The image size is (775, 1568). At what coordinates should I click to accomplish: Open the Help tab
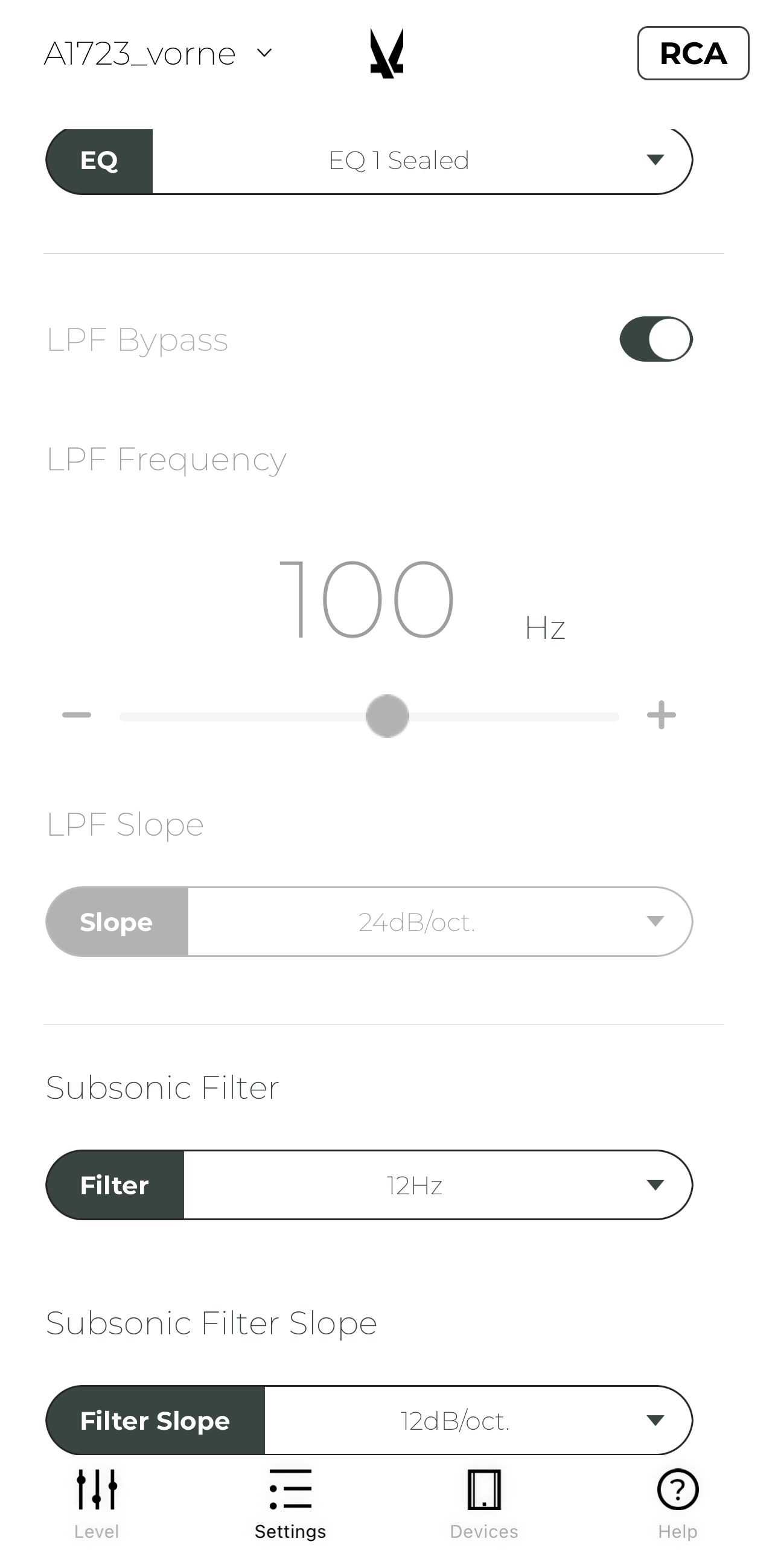[677, 1503]
